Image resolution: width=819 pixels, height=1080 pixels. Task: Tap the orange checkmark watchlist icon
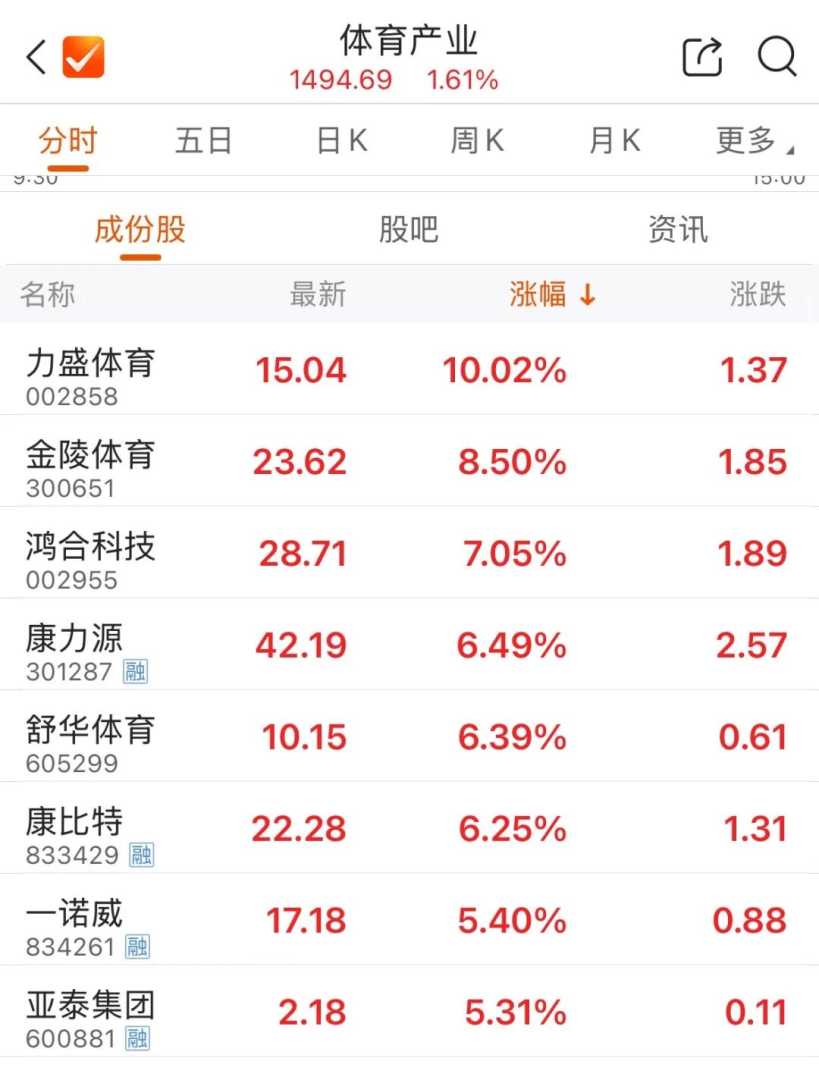(83, 57)
